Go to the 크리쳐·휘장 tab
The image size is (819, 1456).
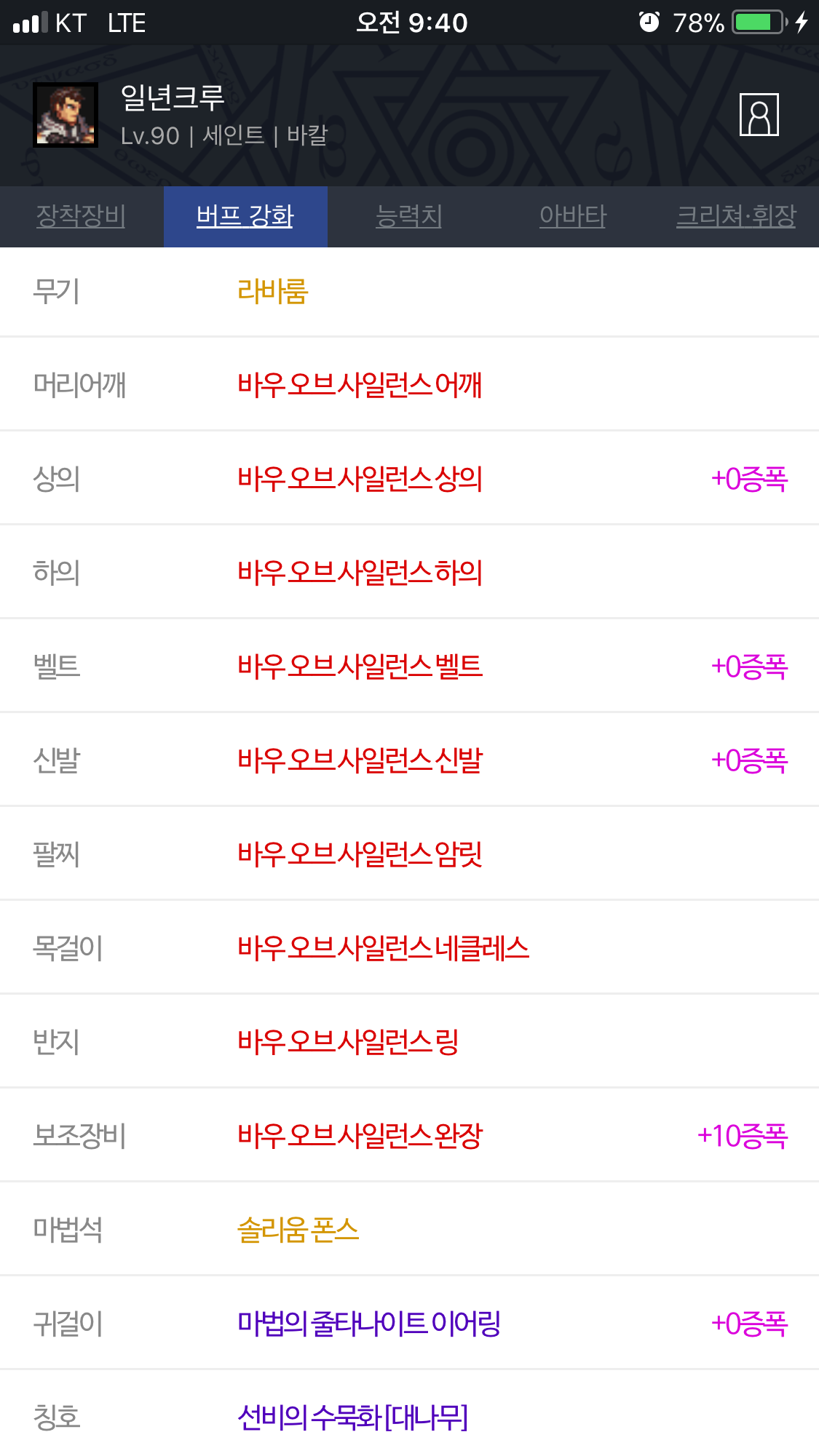(737, 216)
